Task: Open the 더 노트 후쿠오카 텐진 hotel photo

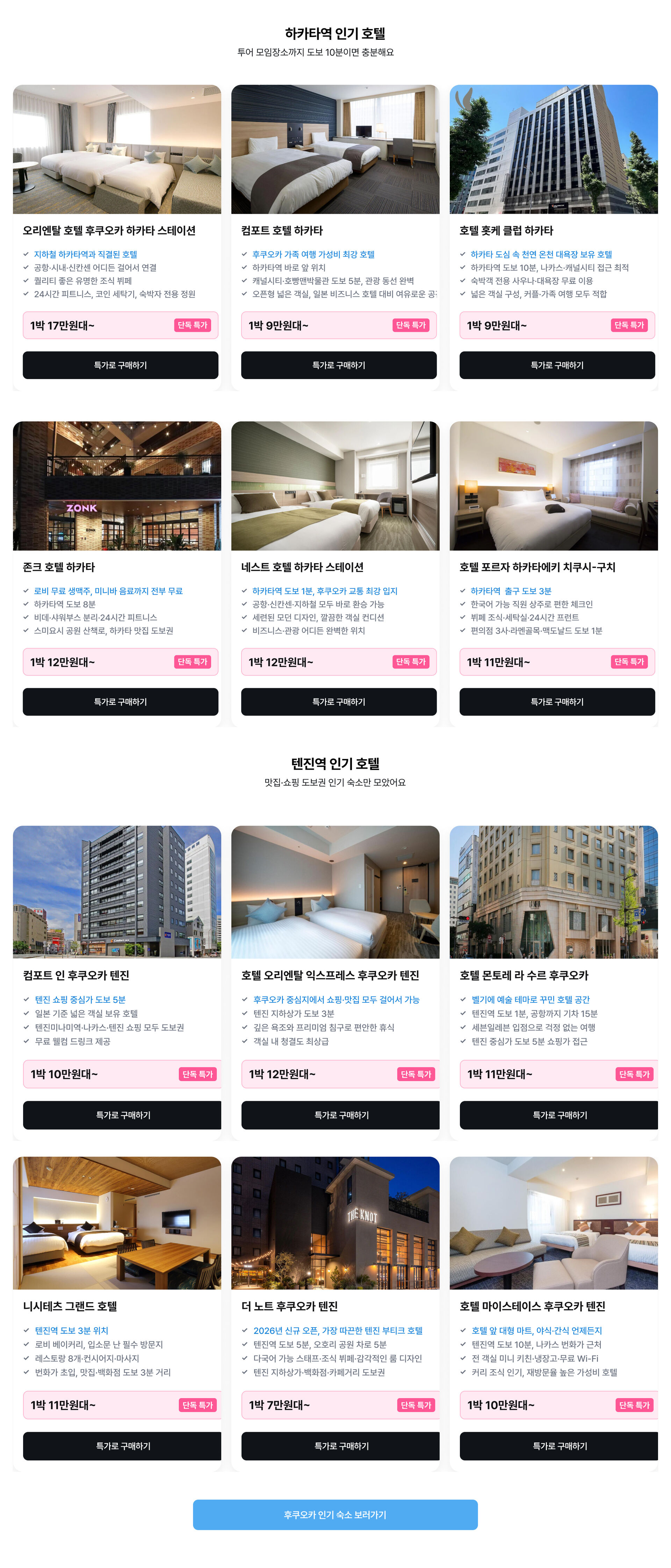Action: tap(335, 1222)
